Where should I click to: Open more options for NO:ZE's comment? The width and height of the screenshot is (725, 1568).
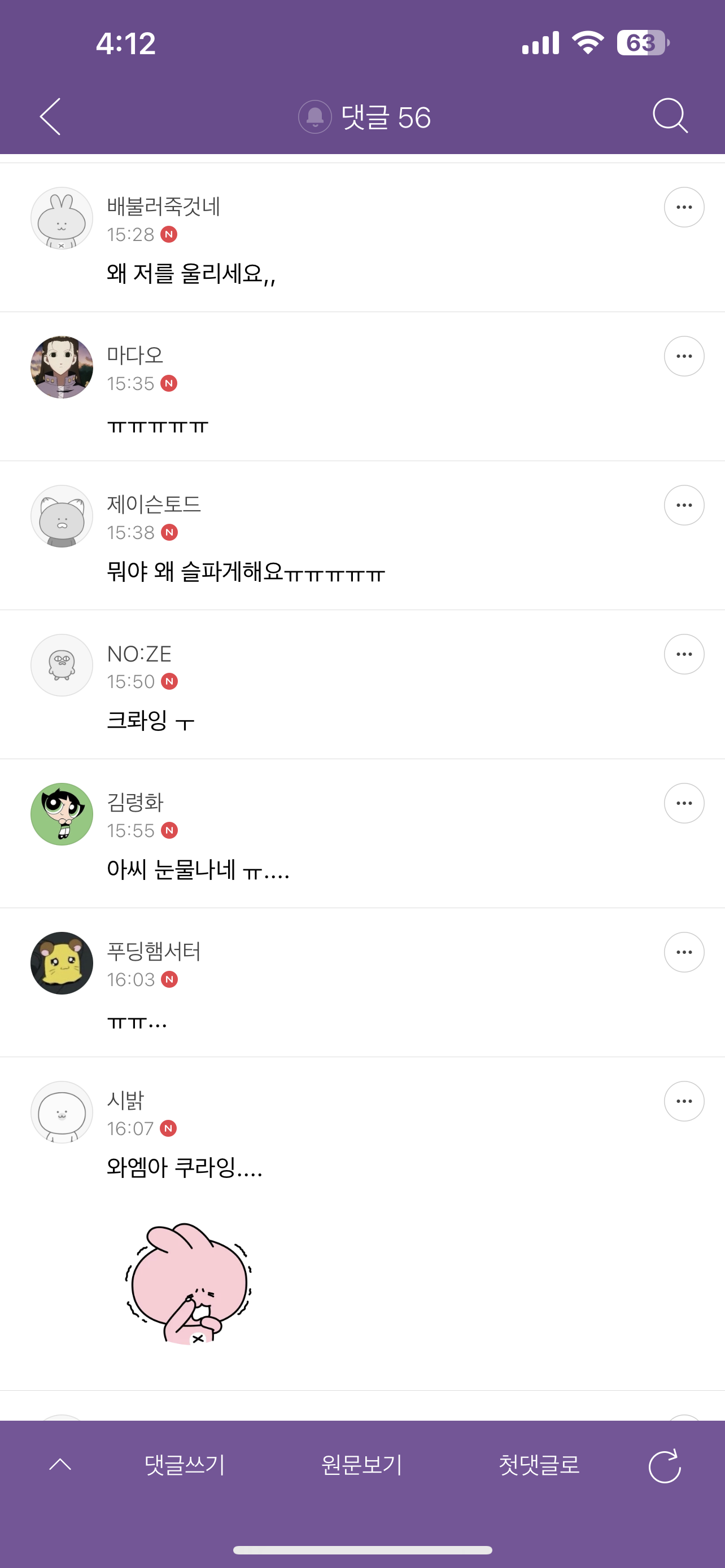pyautogui.click(x=684, y=654)
